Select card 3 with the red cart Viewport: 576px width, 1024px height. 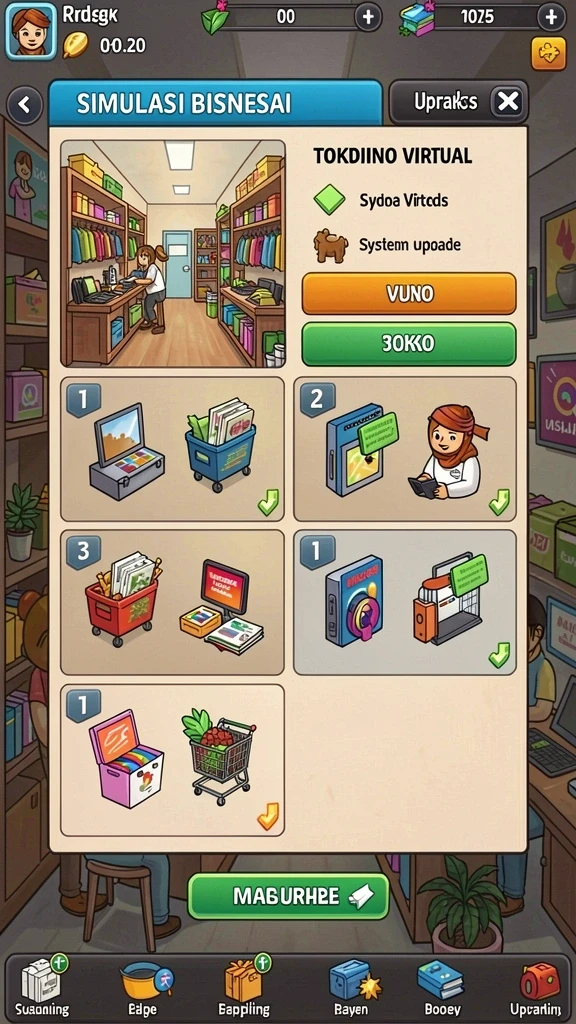[172, 602]
